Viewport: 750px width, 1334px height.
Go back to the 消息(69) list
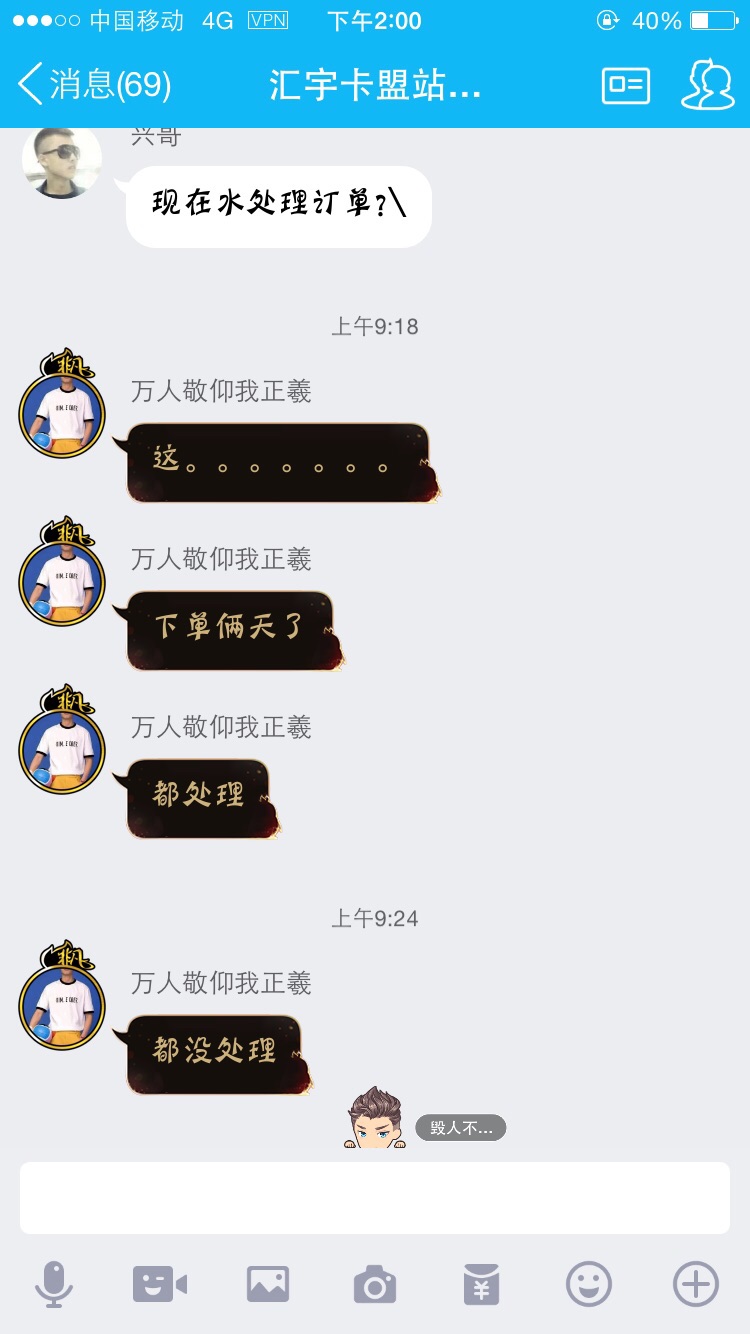coord(95,85)
